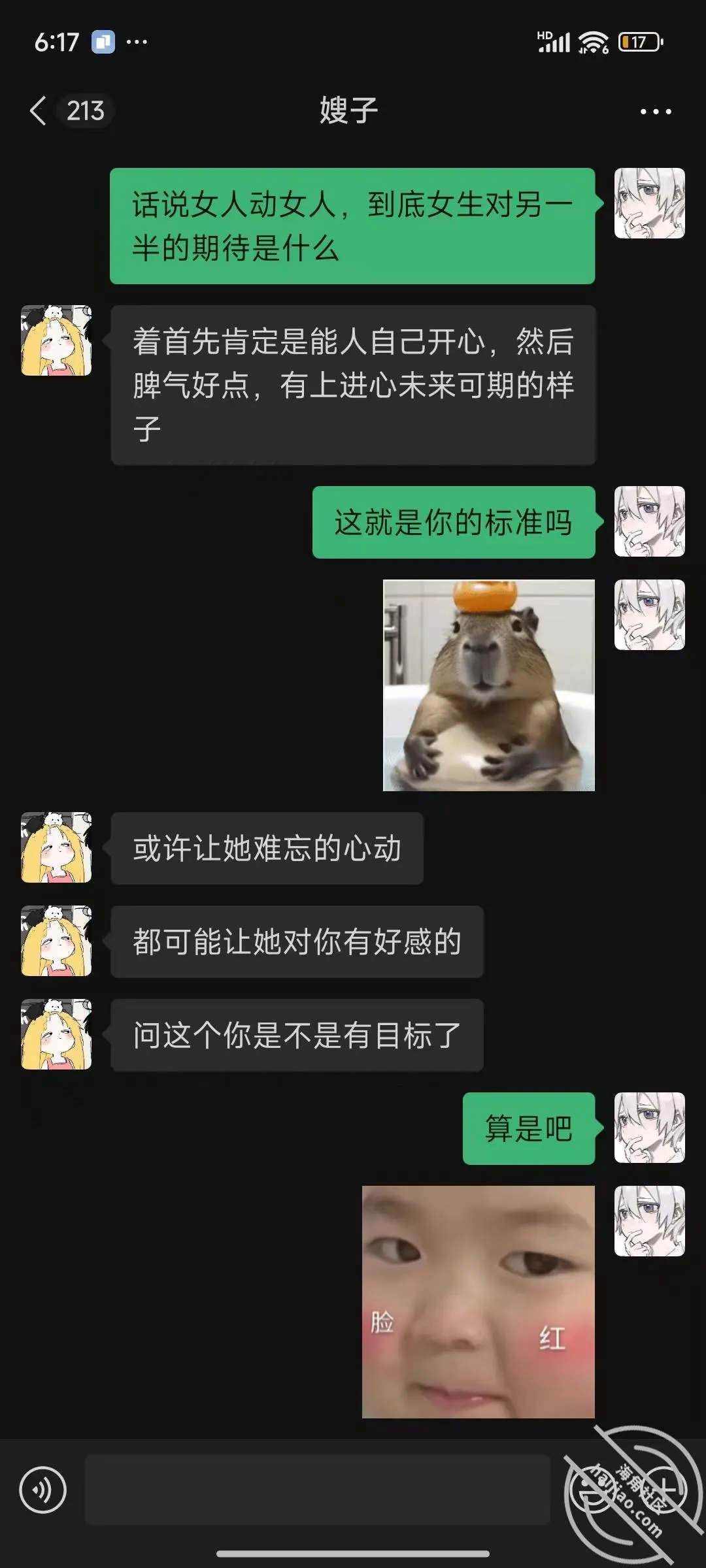Switch to voice input with the speaker icon
The height and width of the screenshot is (1568, 706).
(x=43, y=1490)
